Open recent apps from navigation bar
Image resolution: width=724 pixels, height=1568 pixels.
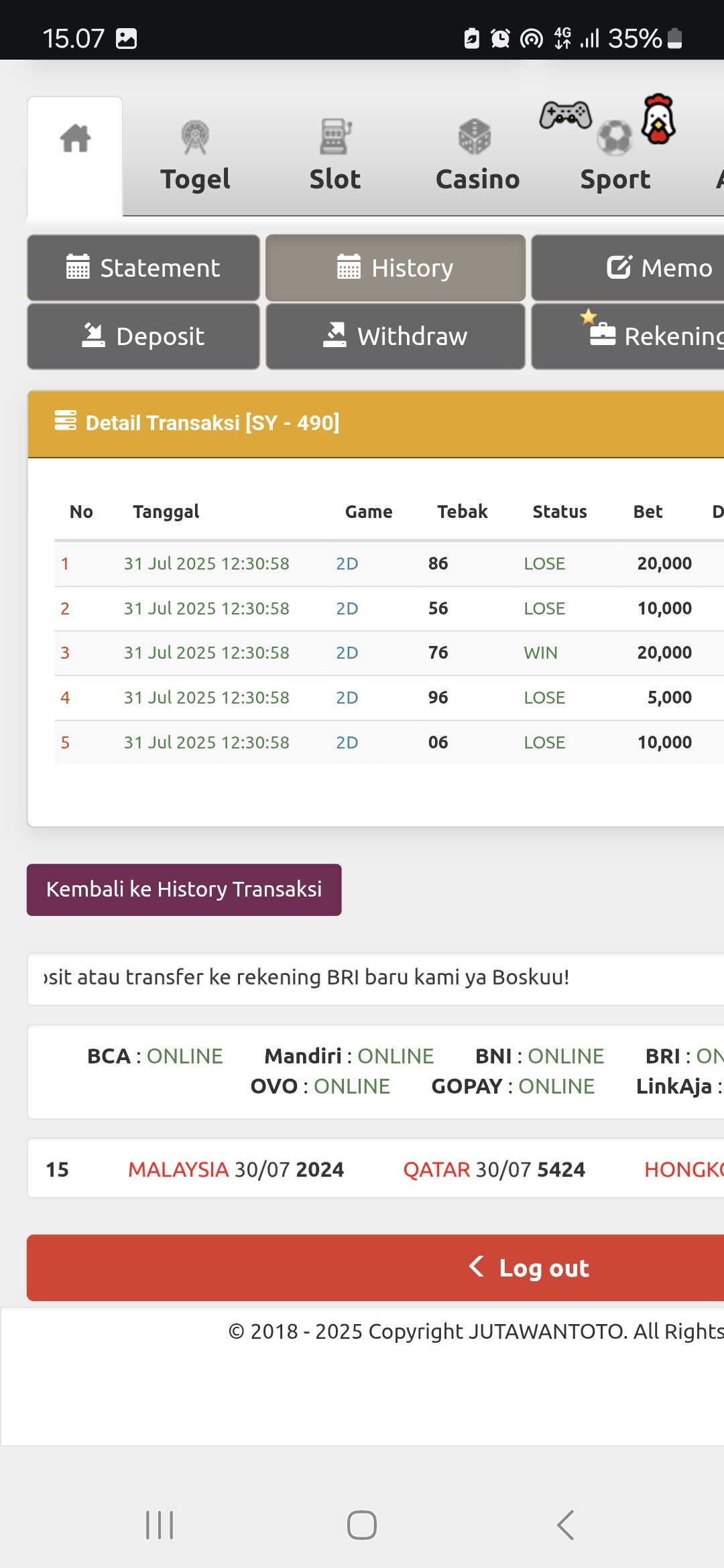click(160, 1525)
